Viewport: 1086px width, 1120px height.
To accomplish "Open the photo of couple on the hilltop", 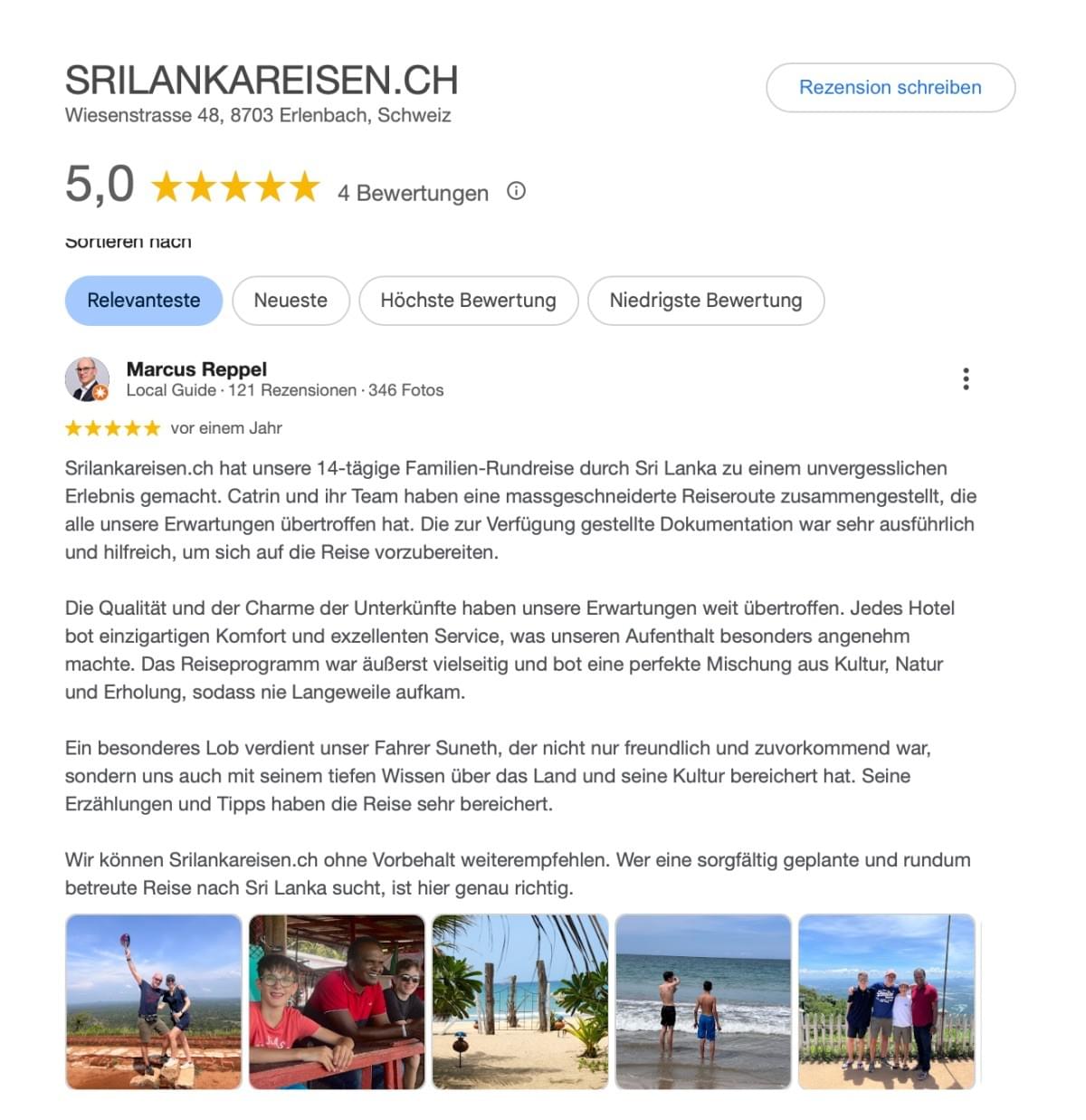I will click(x=154, y=1001).
